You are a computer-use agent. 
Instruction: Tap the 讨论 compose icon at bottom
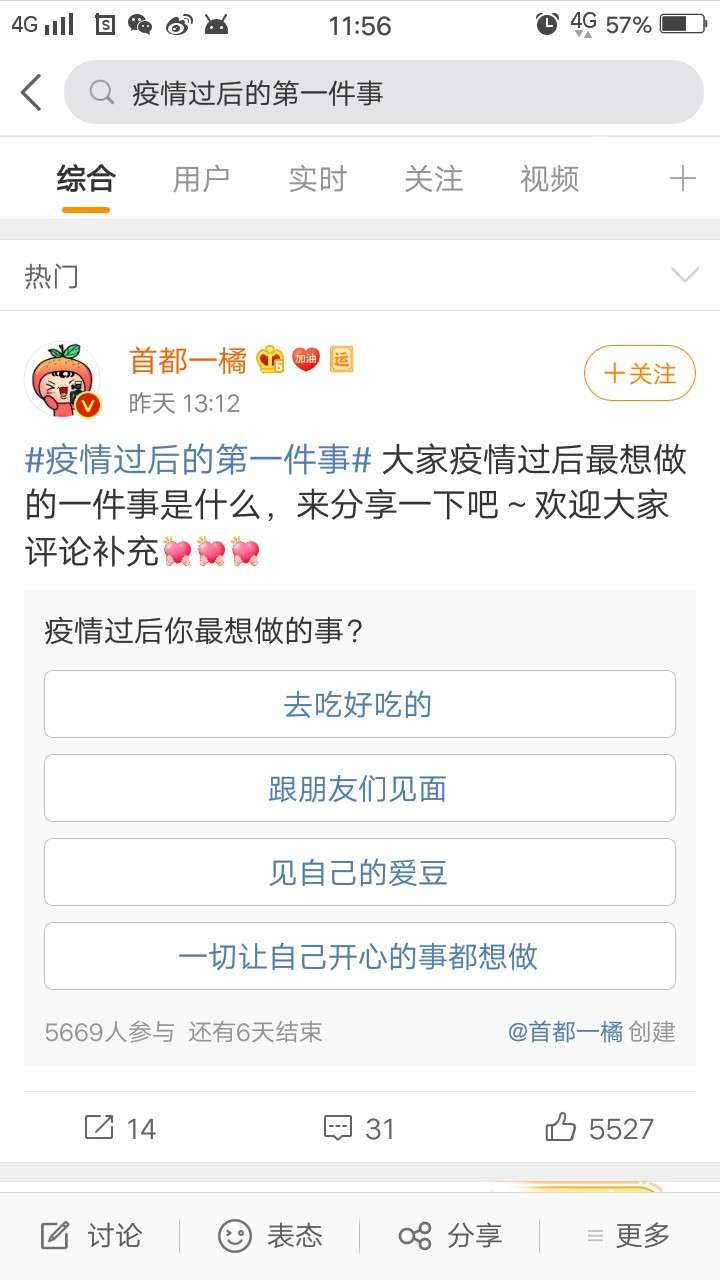[x=52, y=1236]
